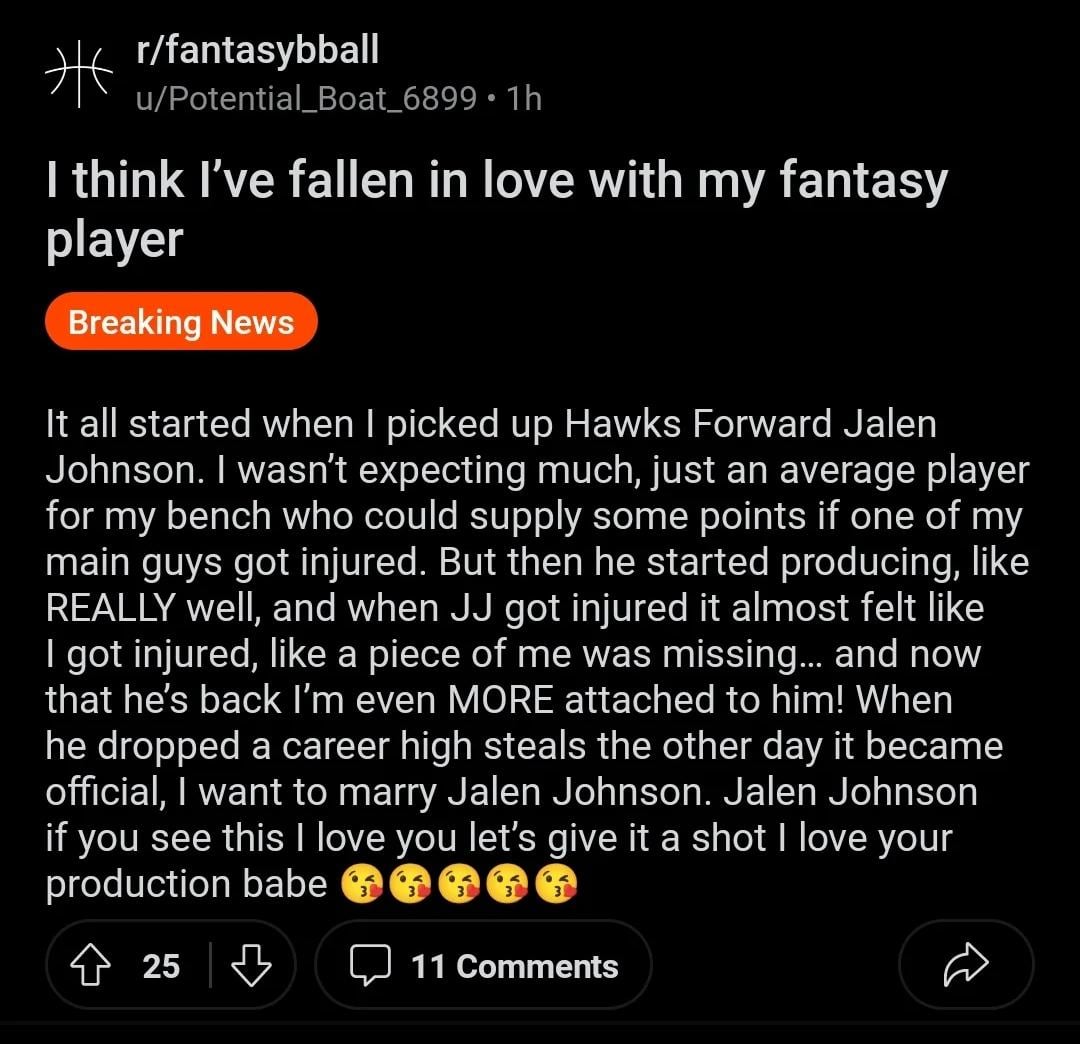View the profile of u/Potential_Boat_6899
The width and height of the screenshot is (1080, 1044).
point(305,98)
